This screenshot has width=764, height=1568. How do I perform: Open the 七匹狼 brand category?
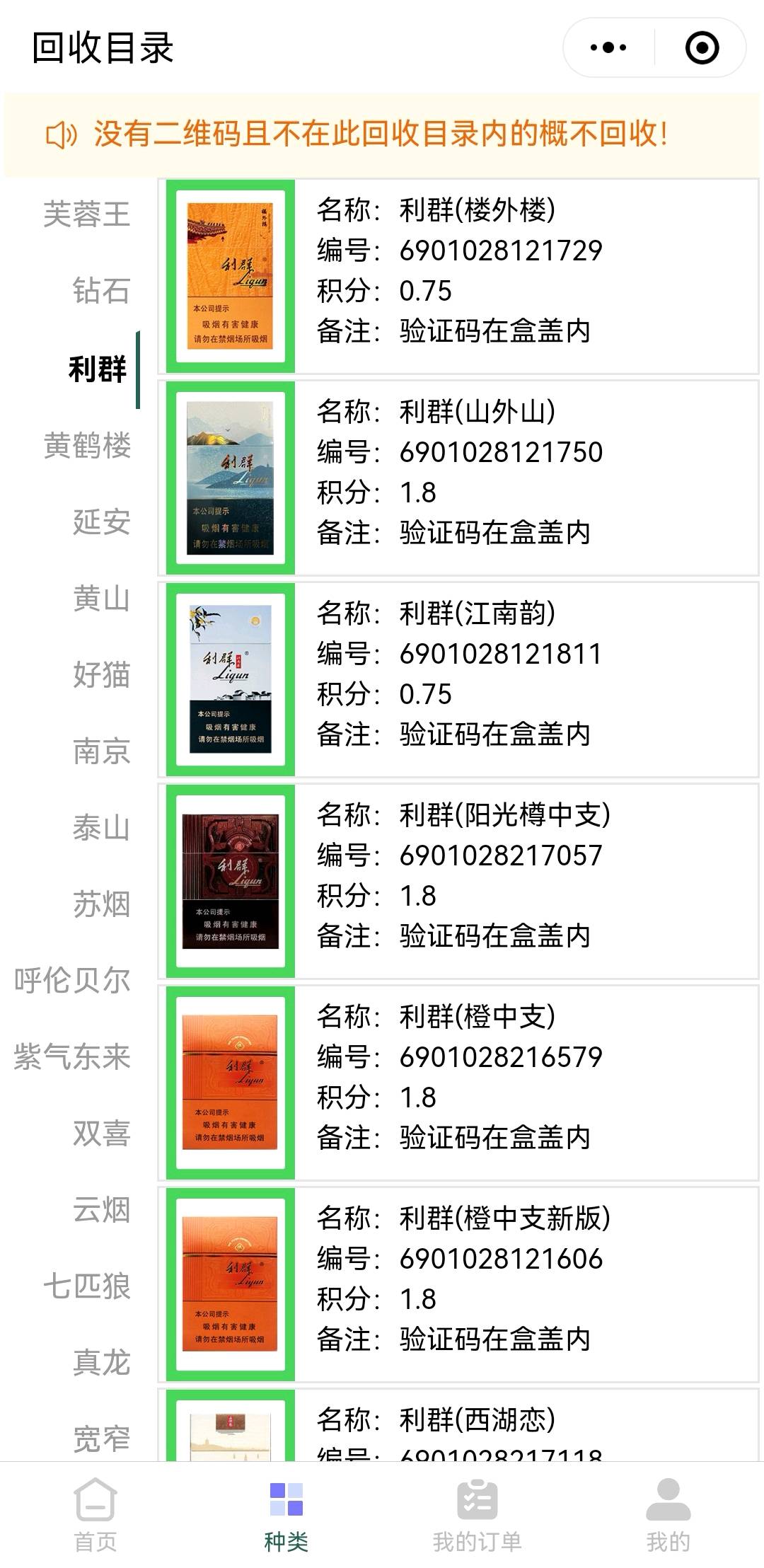tap(86, 1286)
